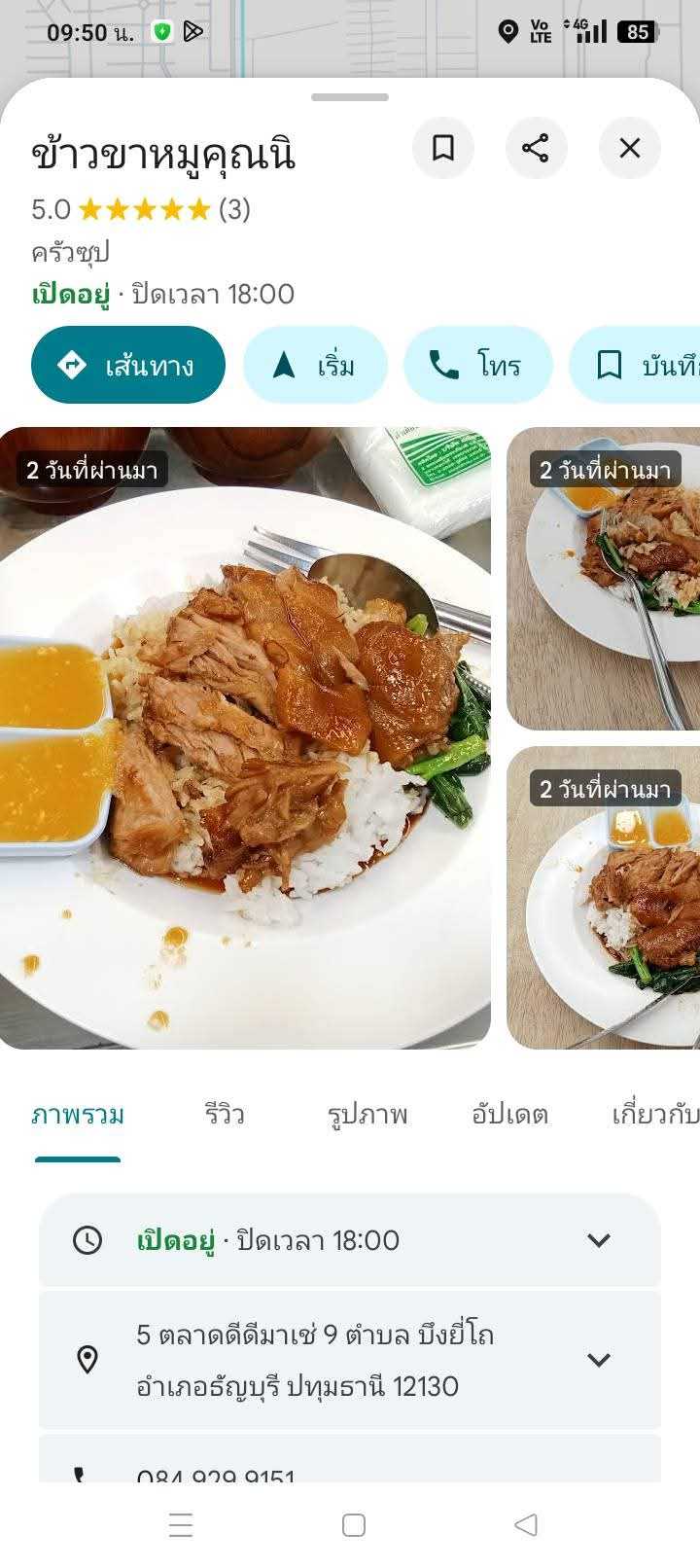
Task: Tap the star rating and review count
Action: tap(142, 209)
